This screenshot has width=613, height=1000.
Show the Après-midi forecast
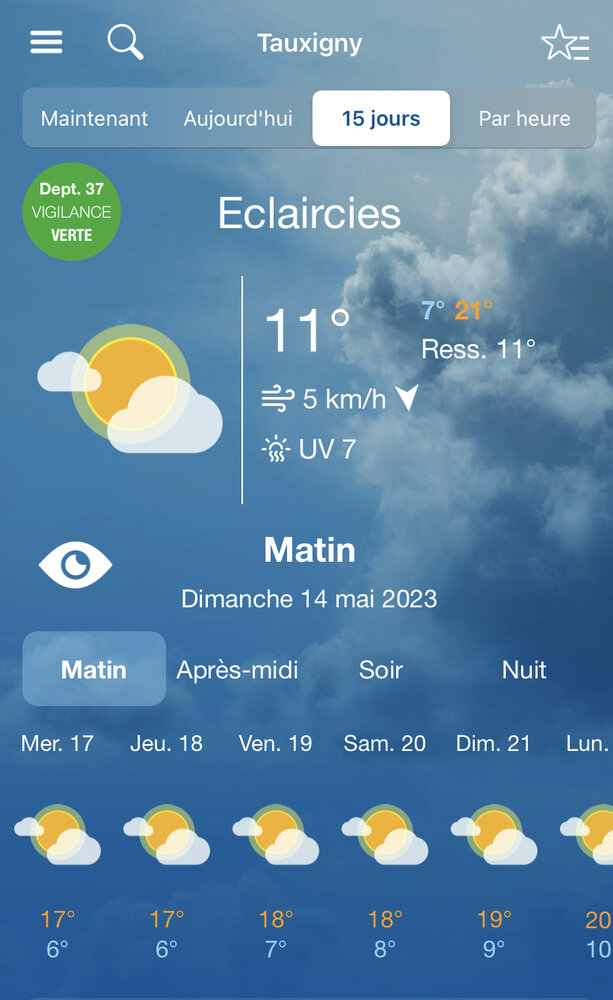click(237, 669)
